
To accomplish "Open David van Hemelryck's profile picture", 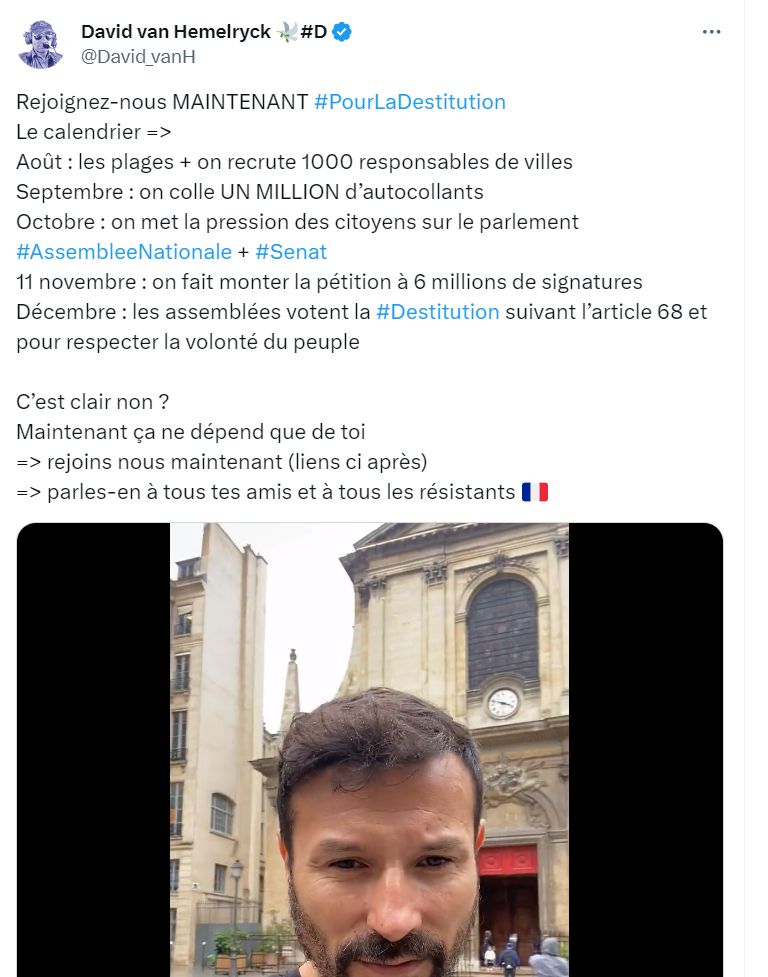I will (40, 44).
